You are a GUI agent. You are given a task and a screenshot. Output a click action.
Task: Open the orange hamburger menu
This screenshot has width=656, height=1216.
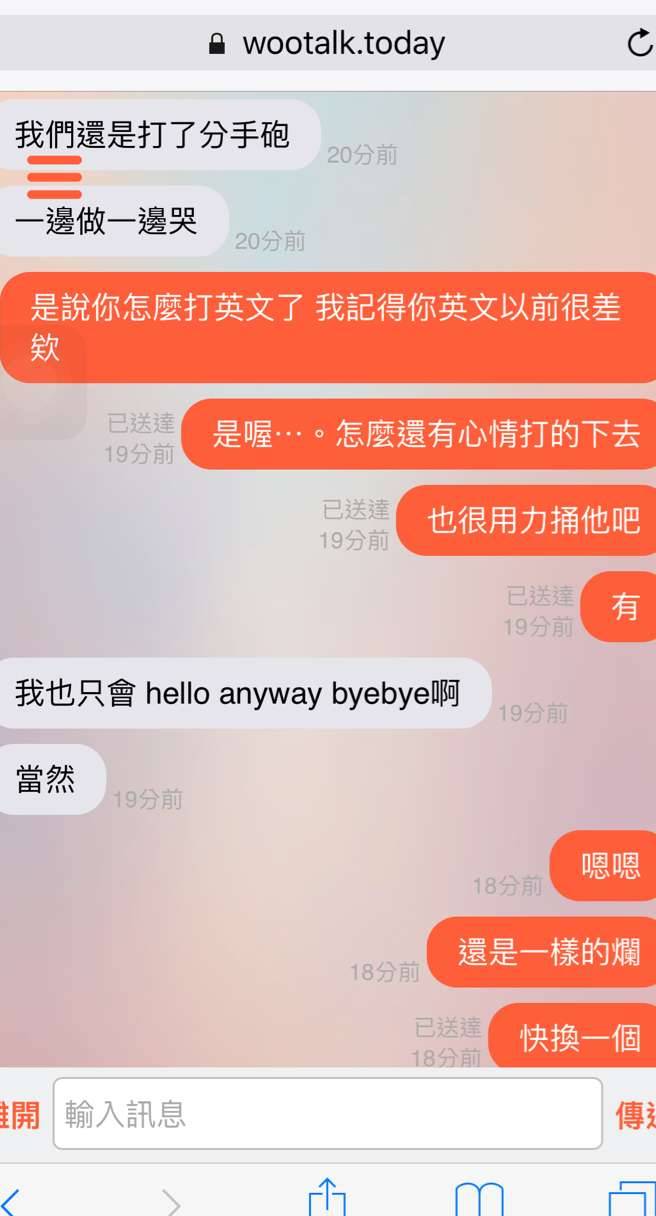54,177
